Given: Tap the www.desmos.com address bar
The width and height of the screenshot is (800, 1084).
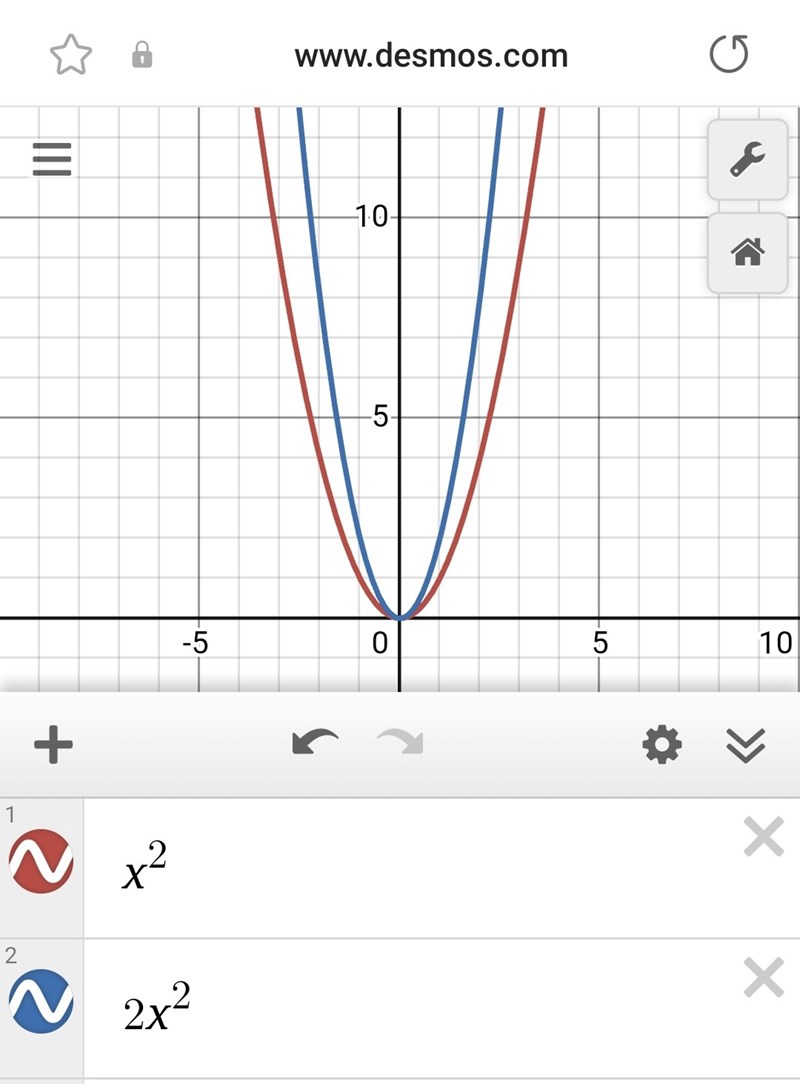Looking at the screenshot, I should [430, 55].
